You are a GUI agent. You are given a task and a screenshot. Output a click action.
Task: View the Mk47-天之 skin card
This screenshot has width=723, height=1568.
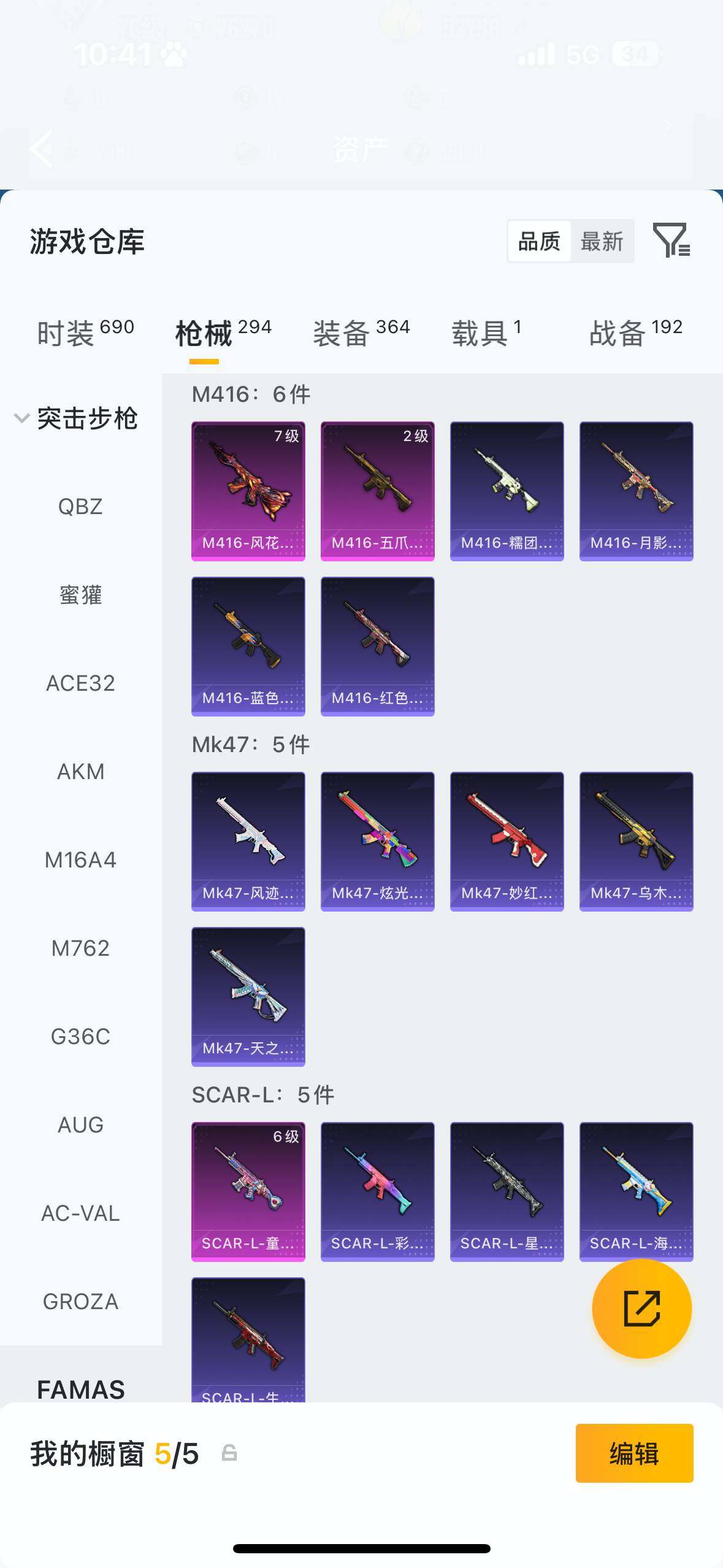point(248,996)
